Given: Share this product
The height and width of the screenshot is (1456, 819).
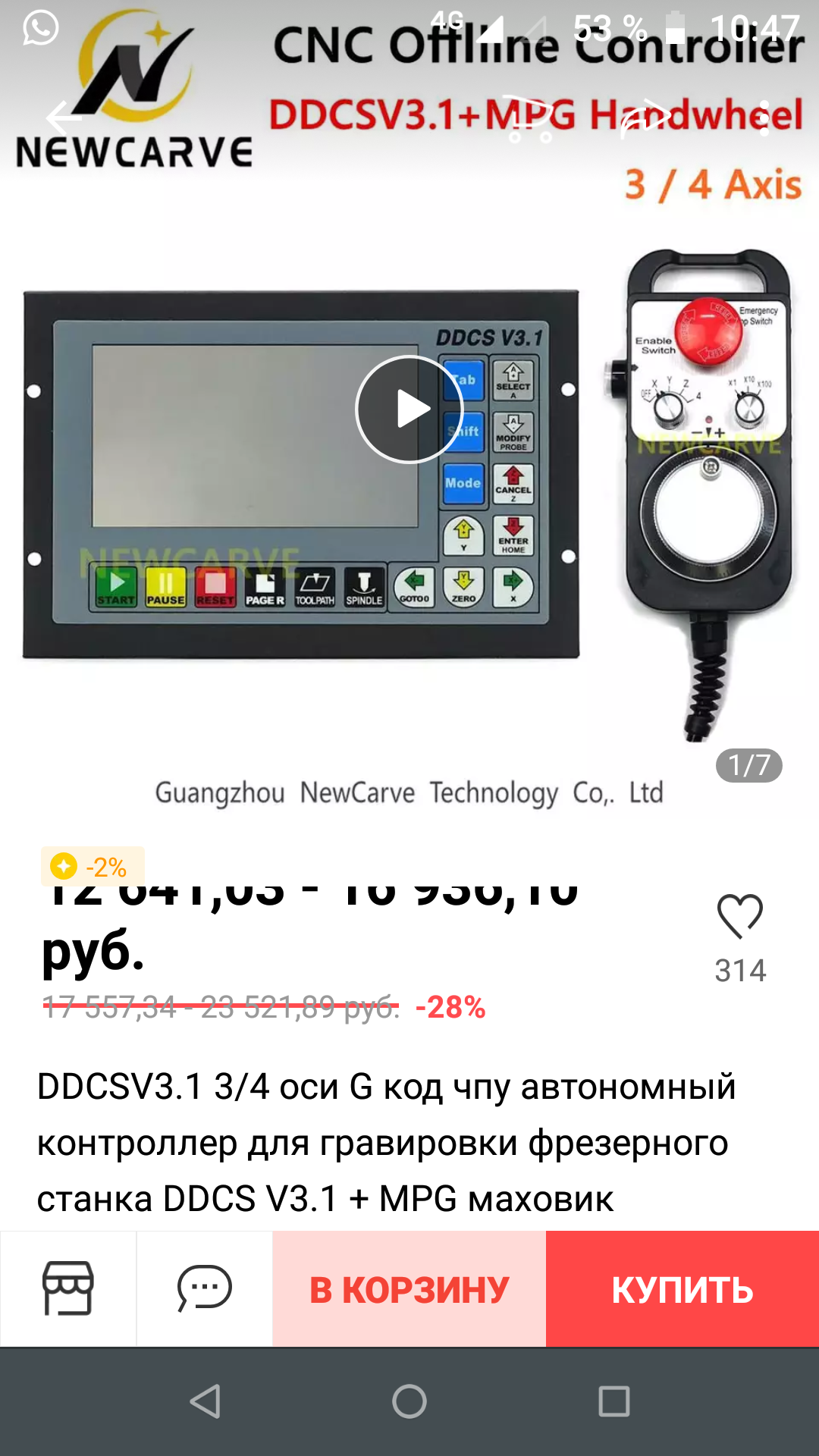Looking at the screenshot, I should [646, 118].
